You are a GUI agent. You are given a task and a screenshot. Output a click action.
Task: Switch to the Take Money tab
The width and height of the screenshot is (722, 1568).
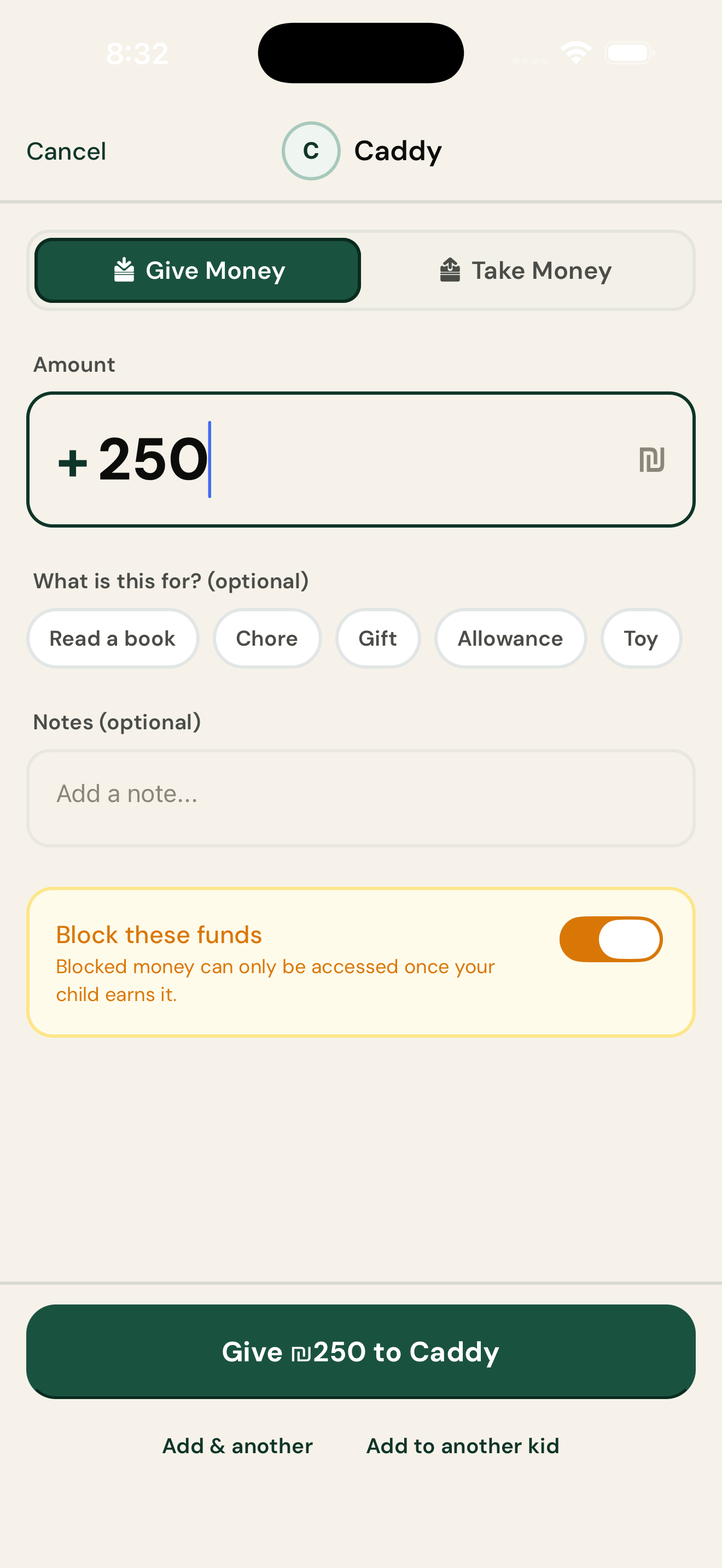coord(527,269)
